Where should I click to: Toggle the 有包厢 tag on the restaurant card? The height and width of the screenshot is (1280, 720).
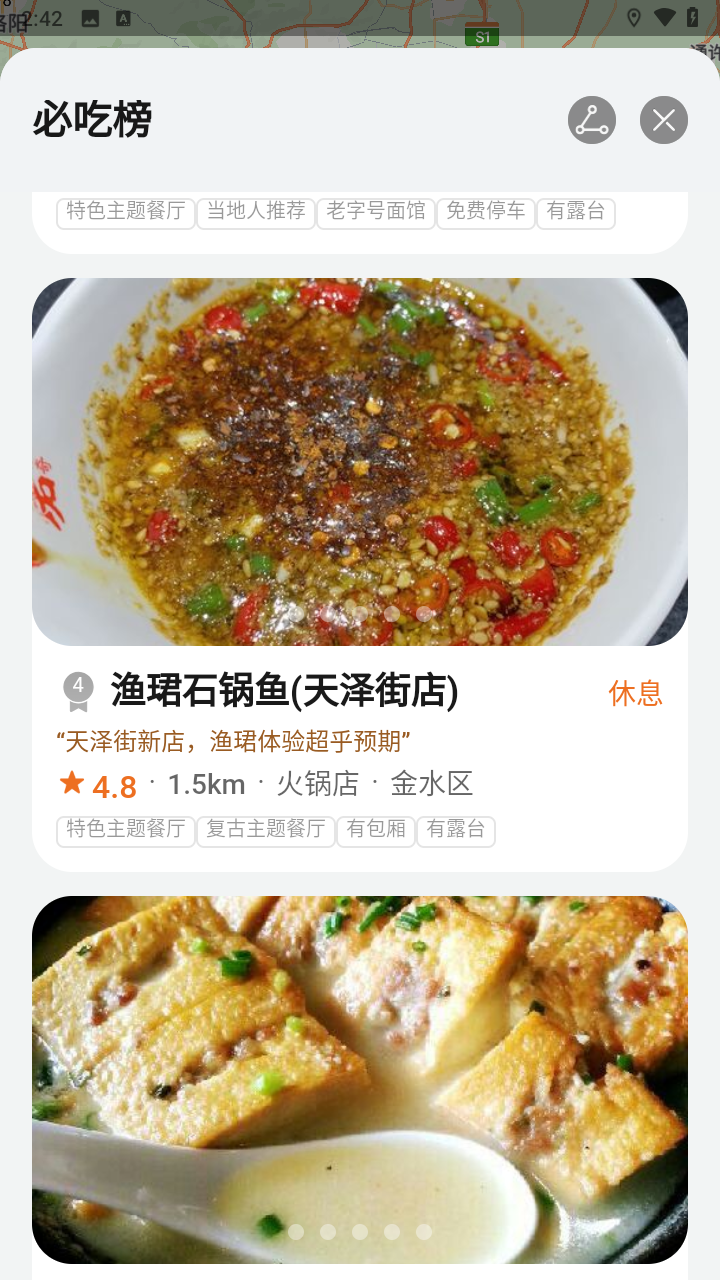(376, 831)
